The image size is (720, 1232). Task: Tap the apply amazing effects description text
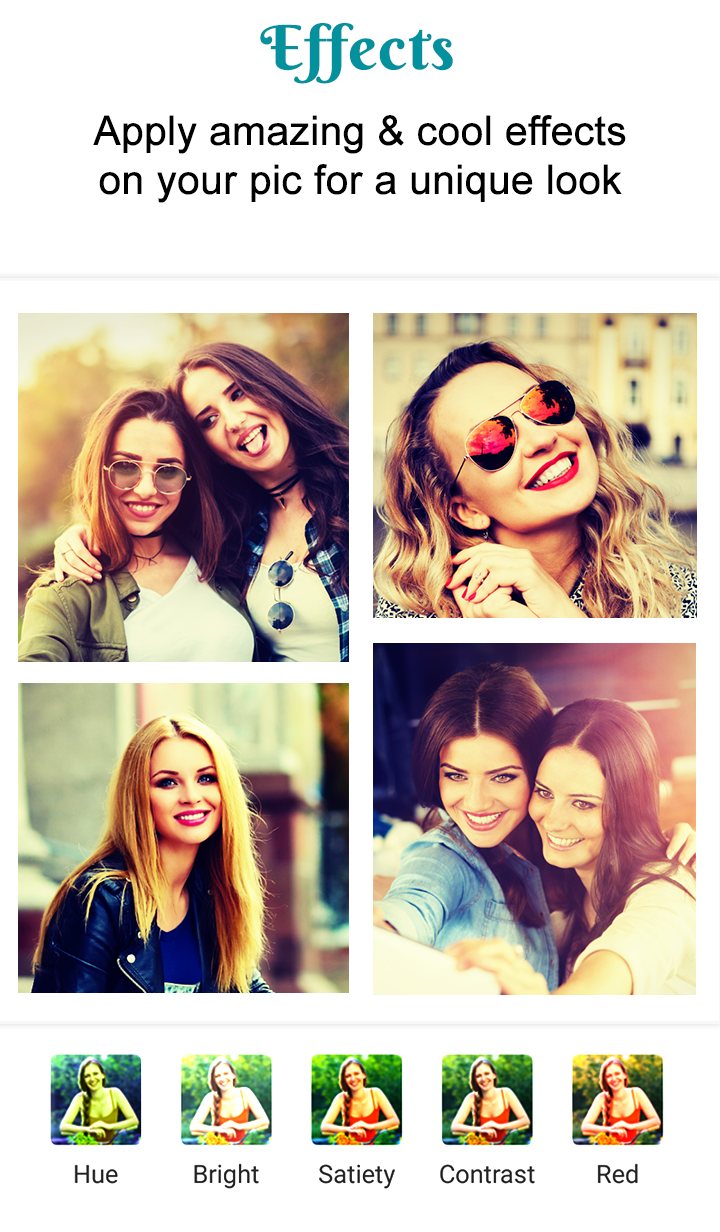[x=360, y=156]
